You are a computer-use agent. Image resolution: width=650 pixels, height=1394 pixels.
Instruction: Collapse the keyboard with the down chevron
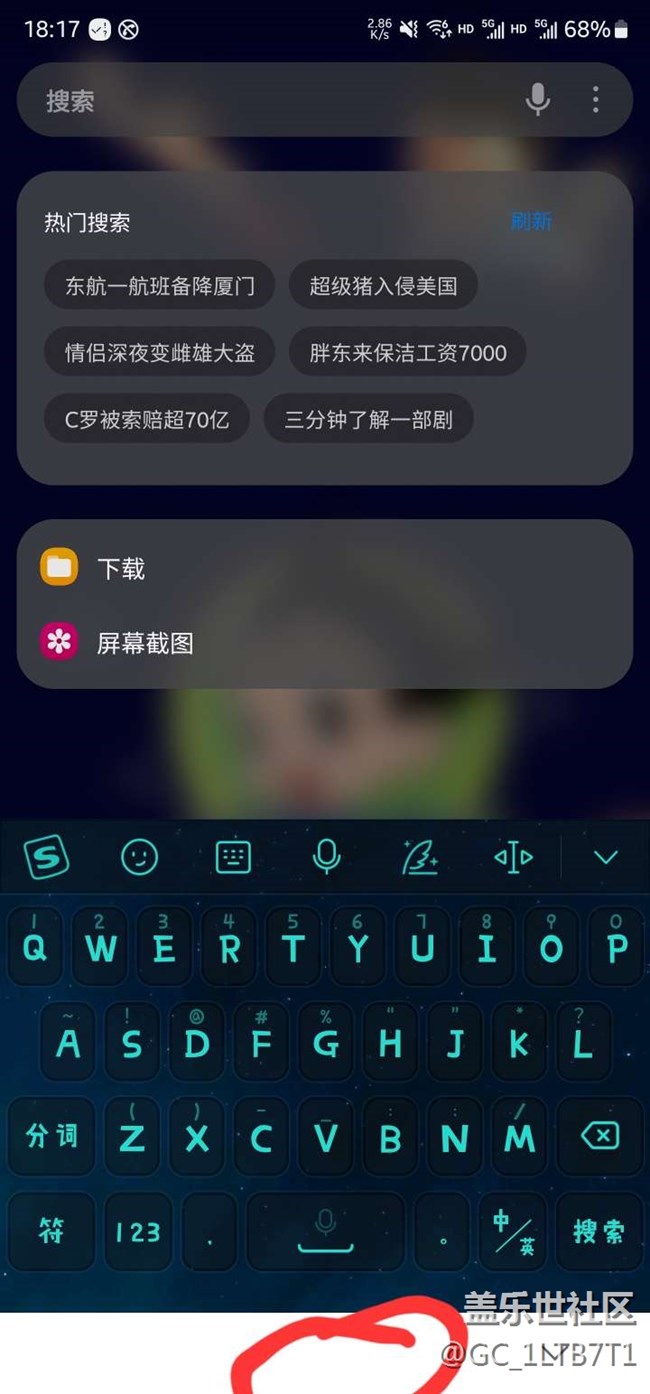(x=605, y=857)
